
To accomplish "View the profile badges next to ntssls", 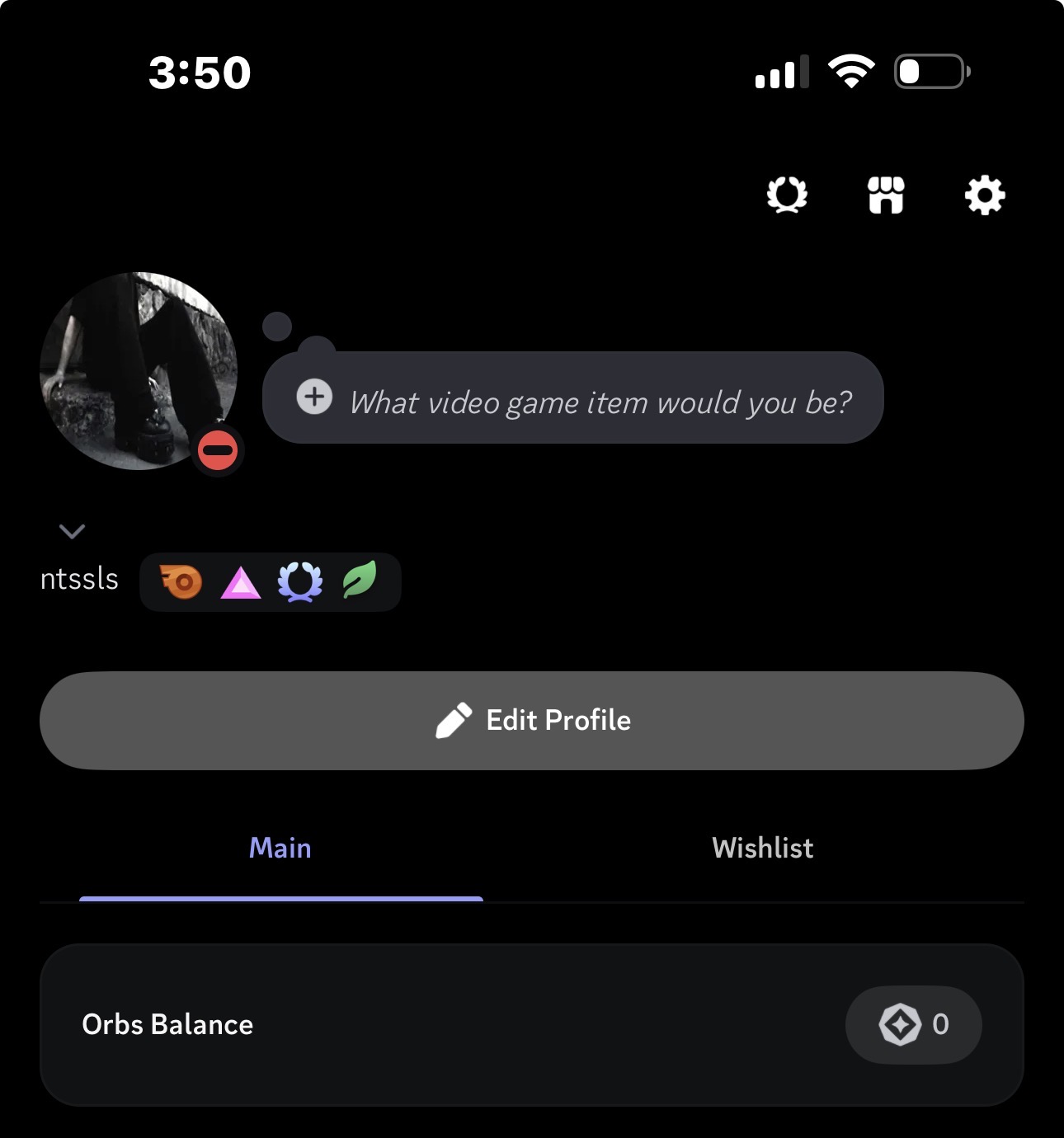I will tap(270, 582).
